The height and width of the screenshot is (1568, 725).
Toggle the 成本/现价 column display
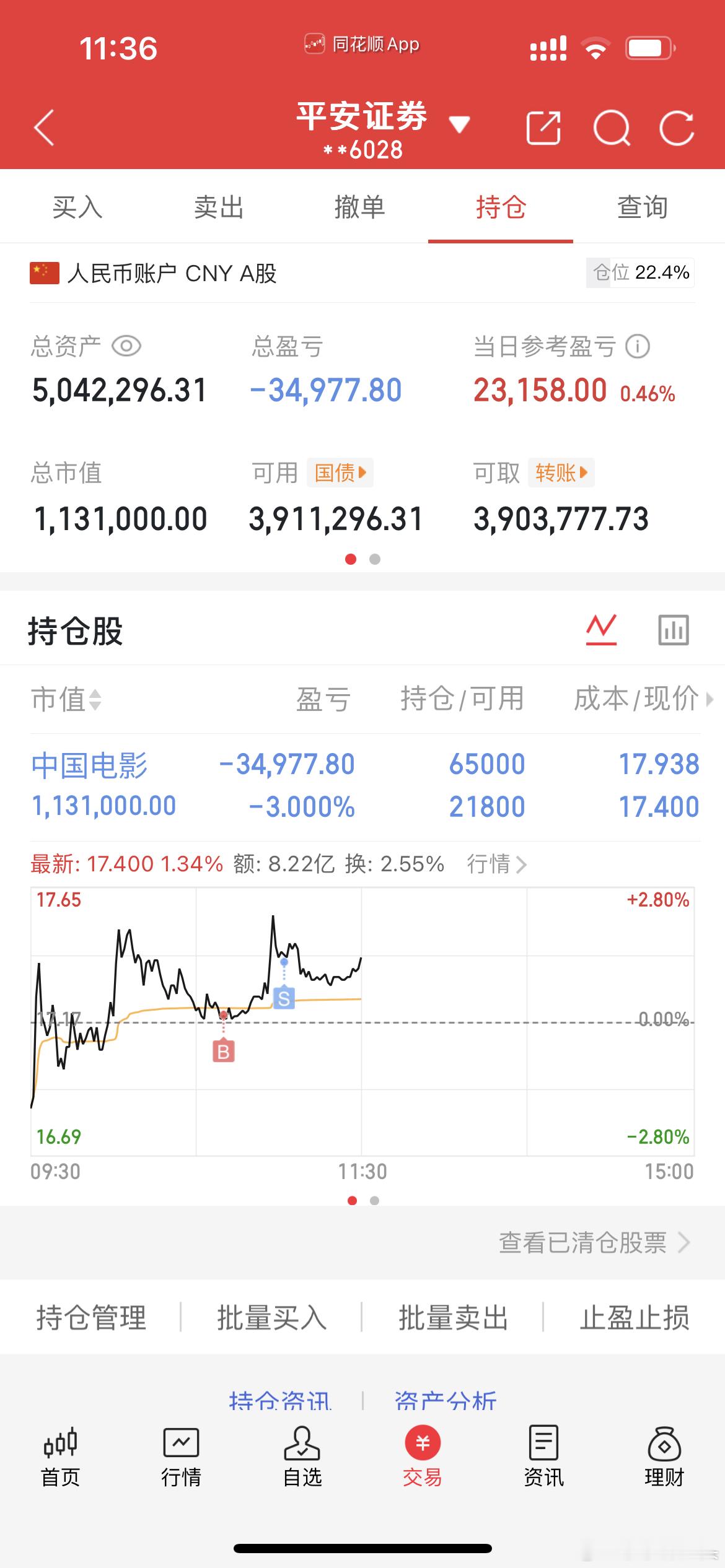(635, 700)
